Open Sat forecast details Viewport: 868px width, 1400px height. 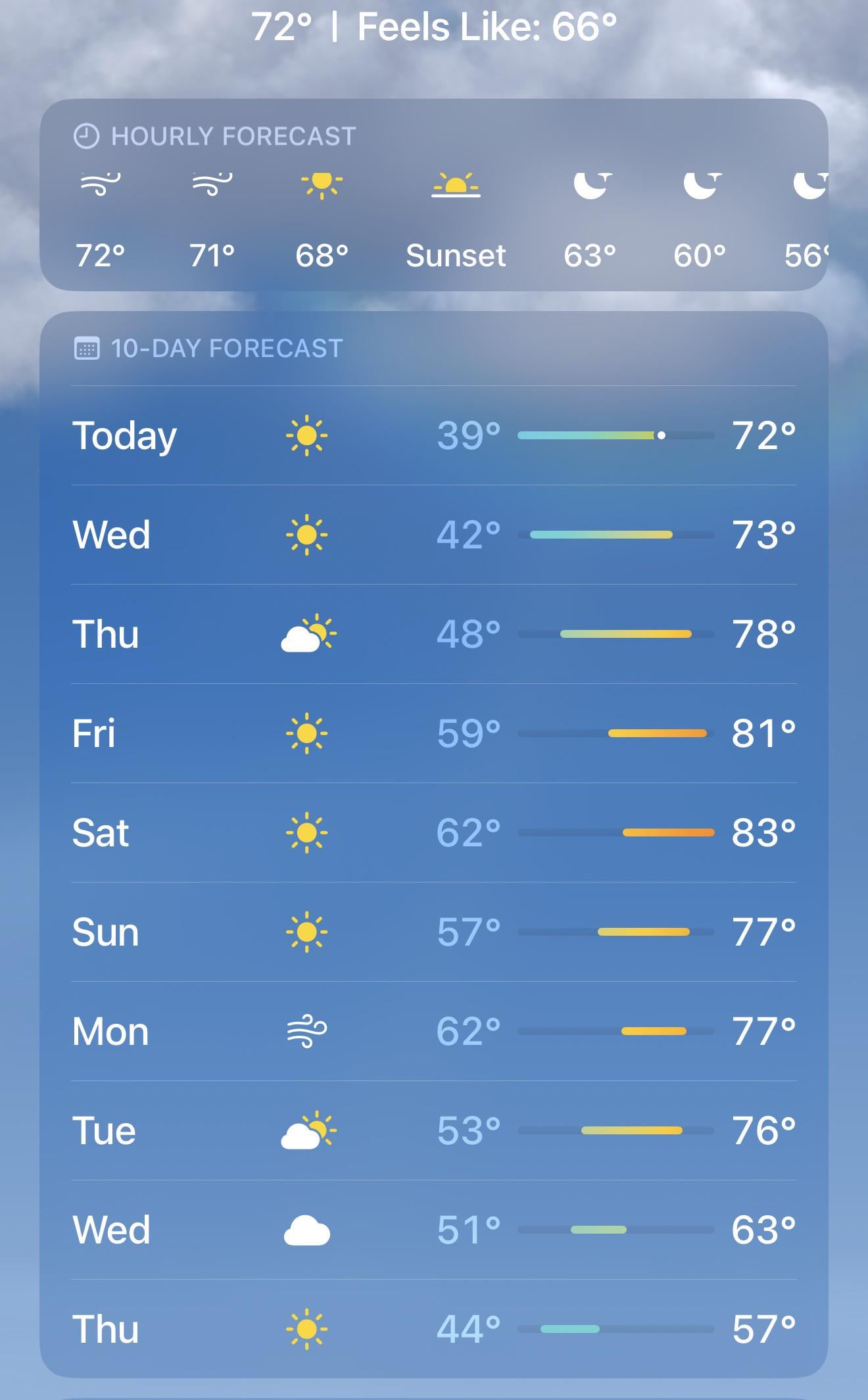tap(433, 833)
